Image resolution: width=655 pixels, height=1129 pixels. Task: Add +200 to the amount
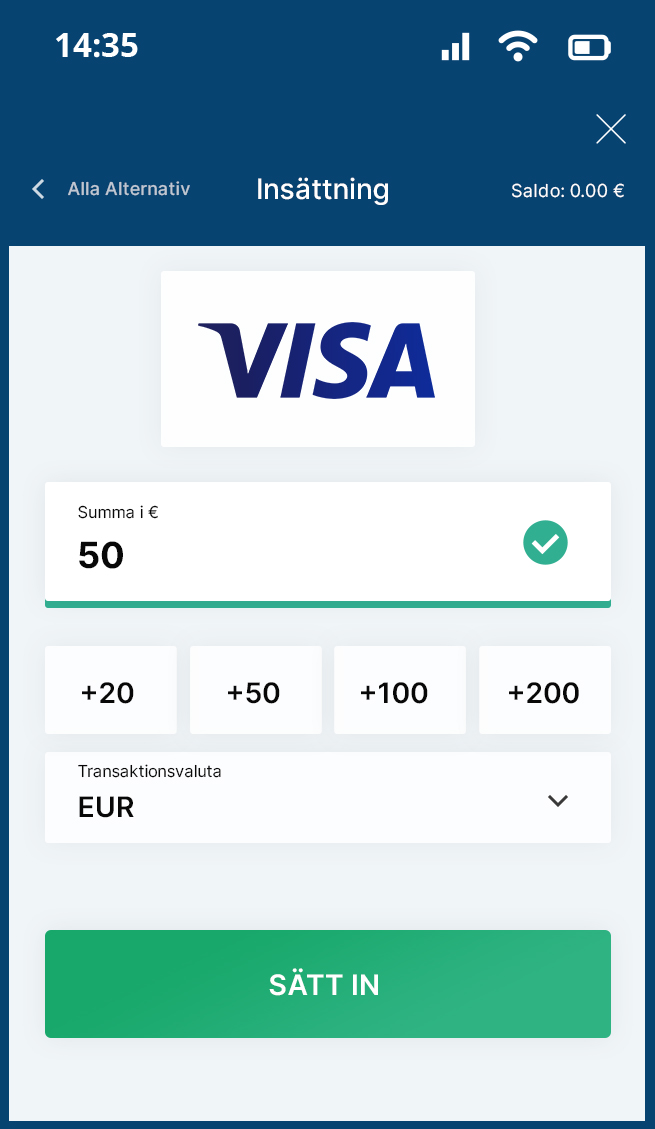pos(545,690)
